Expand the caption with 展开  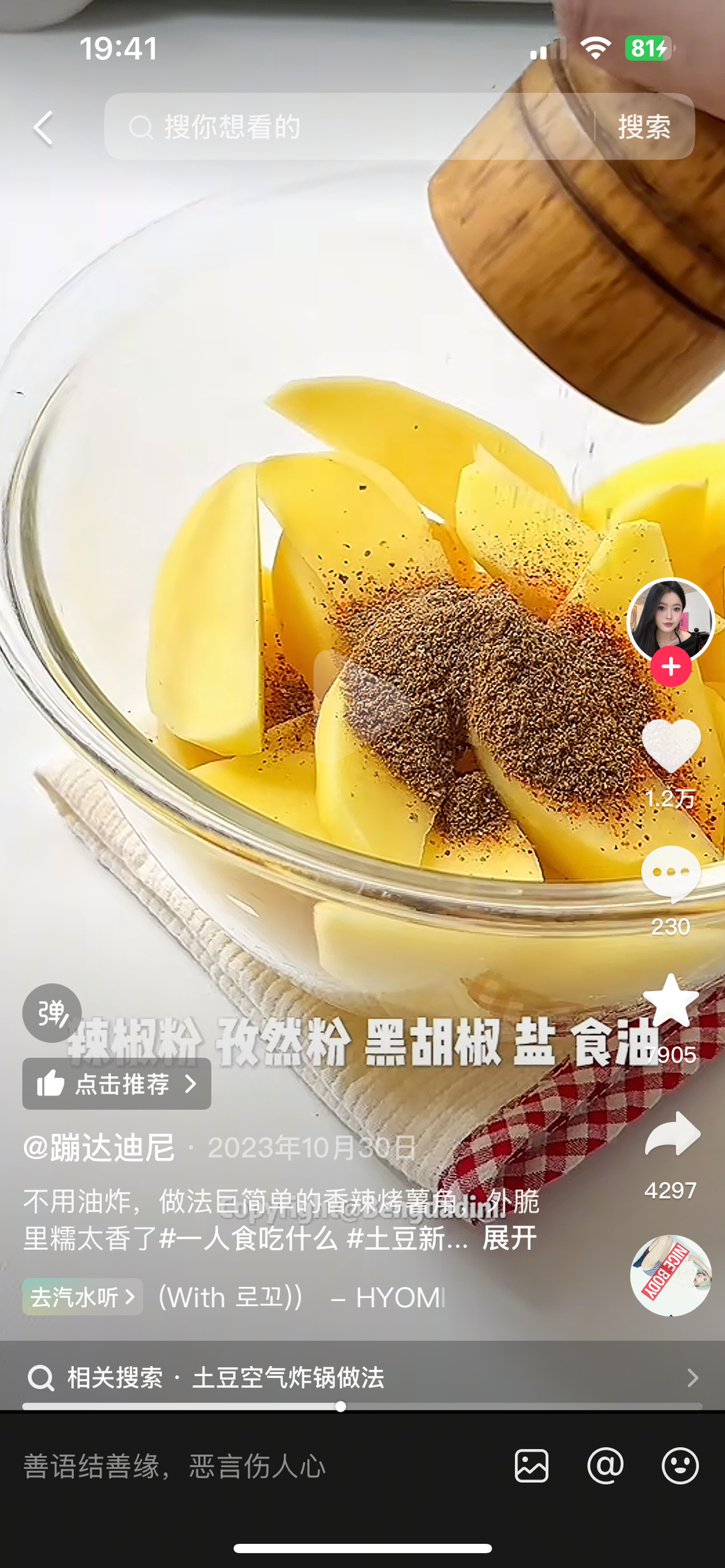point(509,1239)
